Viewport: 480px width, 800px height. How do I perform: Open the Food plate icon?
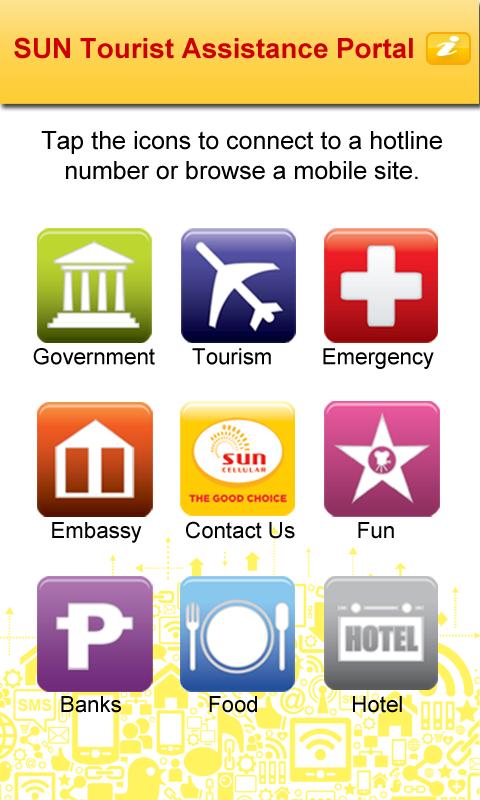[238, 634]
